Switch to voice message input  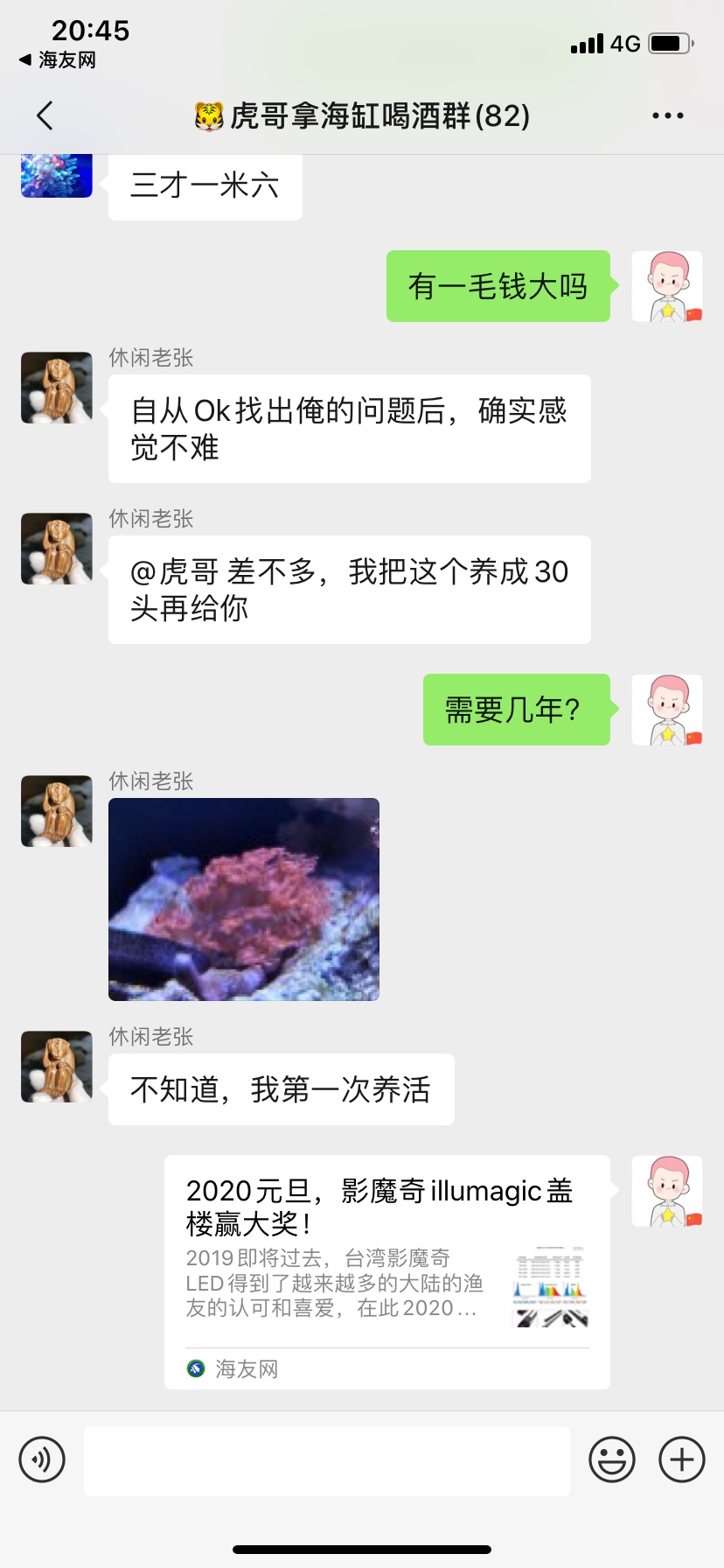[42, 1459]
